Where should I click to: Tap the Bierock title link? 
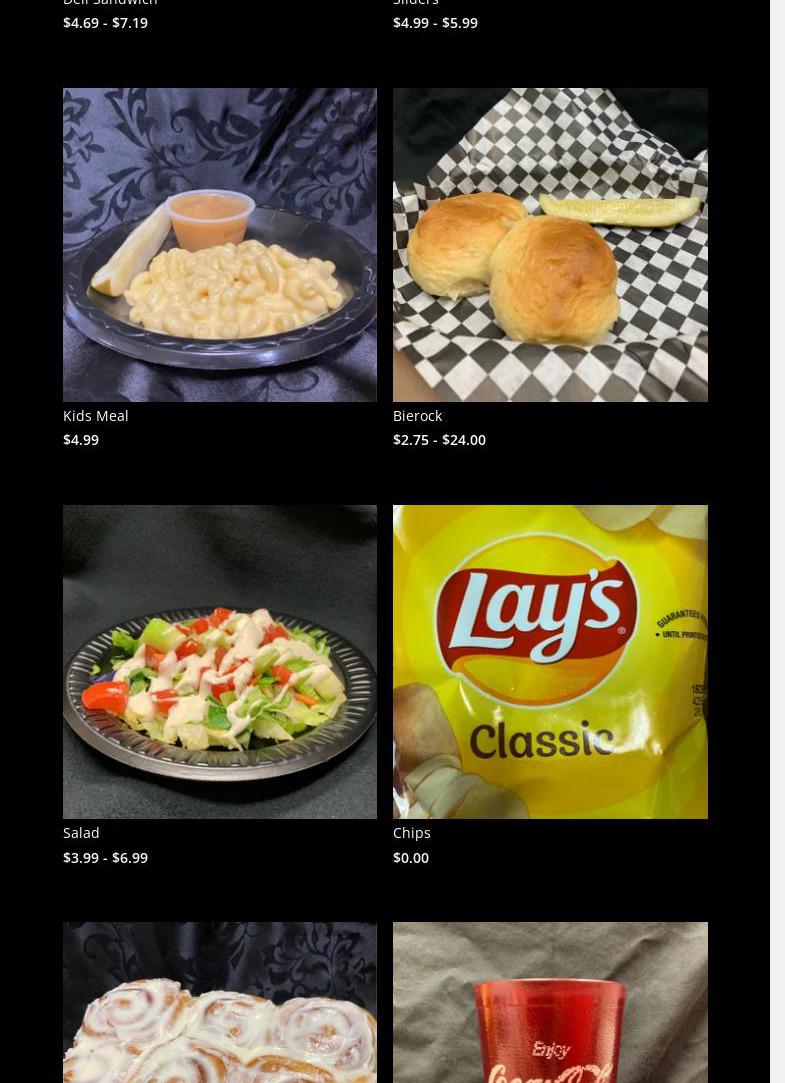tap(417, 415)
